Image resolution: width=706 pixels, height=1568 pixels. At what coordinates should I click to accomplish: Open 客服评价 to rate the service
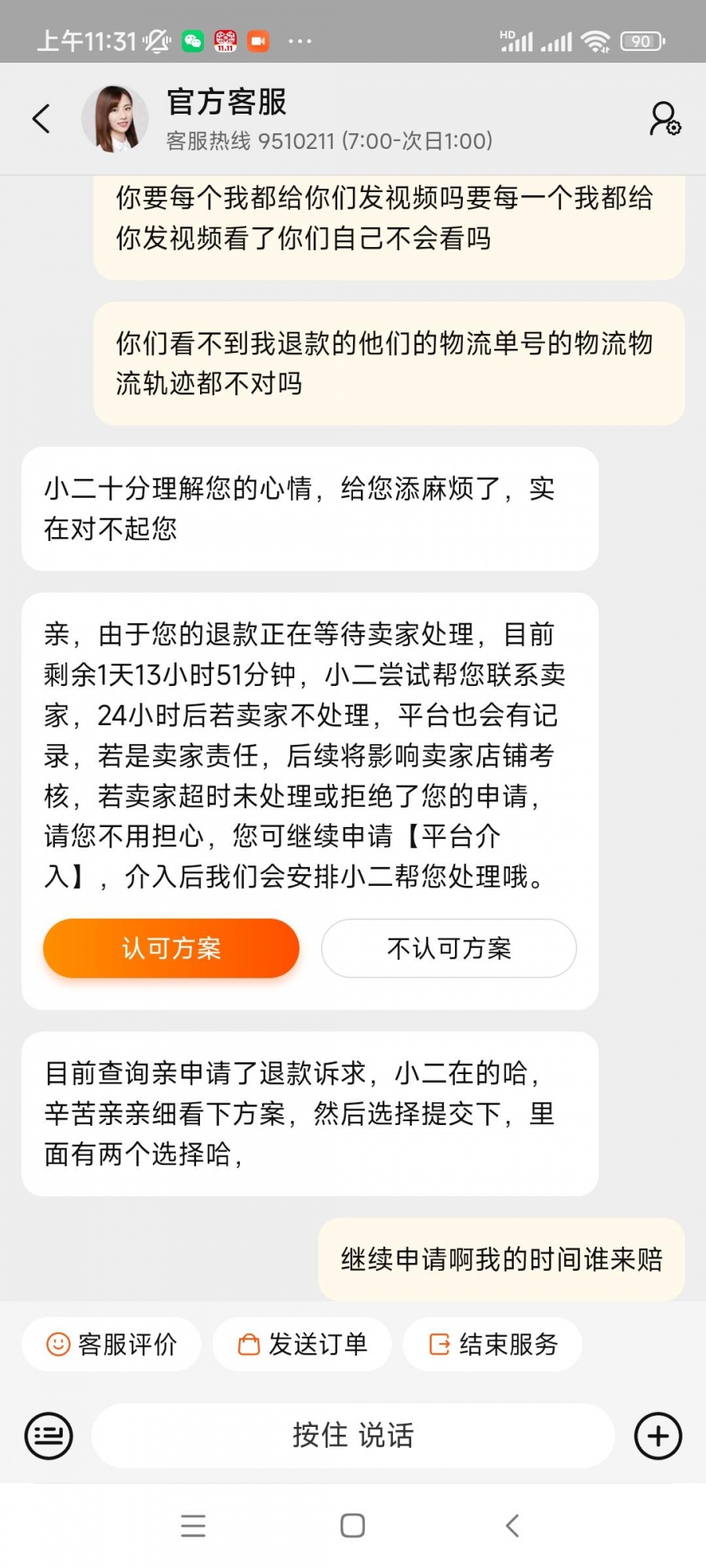tap(111, 1345)
